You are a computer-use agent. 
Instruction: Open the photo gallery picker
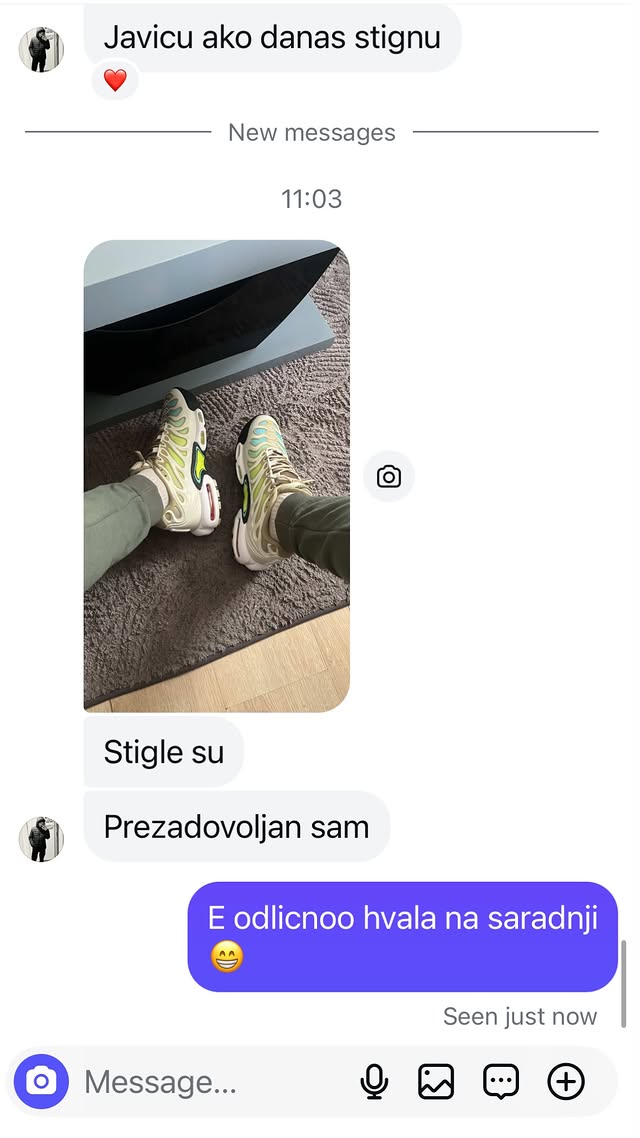[436, 1081]
